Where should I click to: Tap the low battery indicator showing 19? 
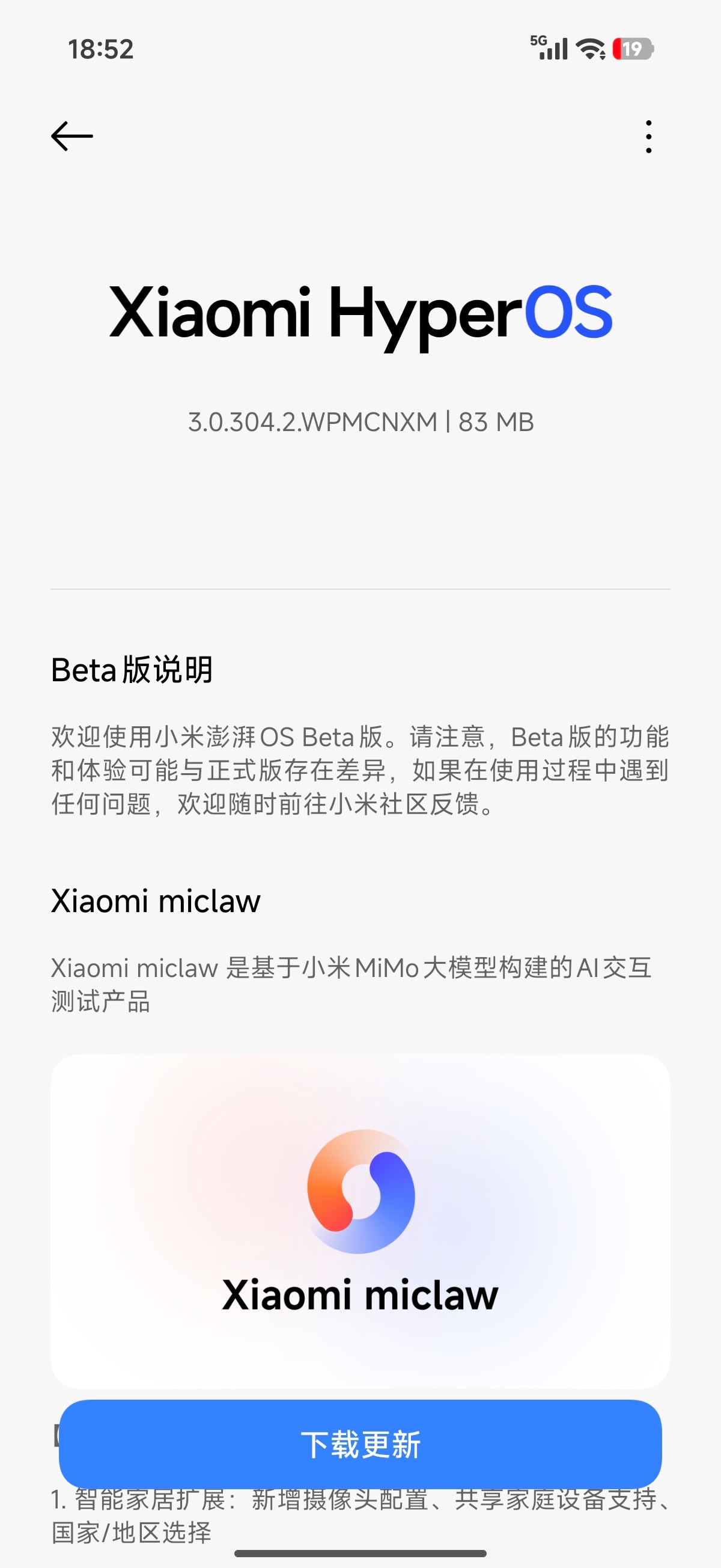click(630, 50)
